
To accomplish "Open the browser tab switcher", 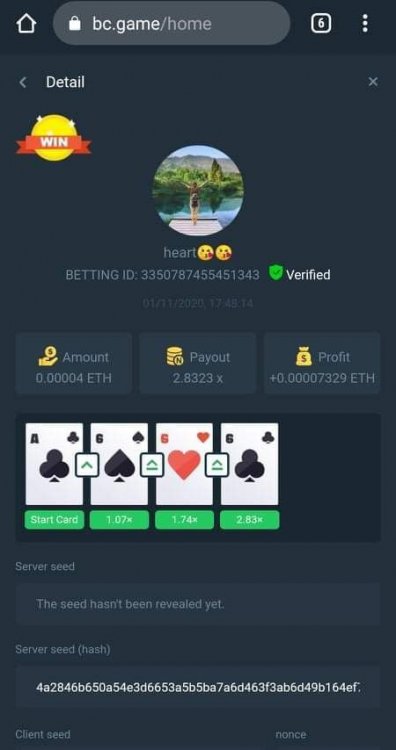I will (321, 23).
